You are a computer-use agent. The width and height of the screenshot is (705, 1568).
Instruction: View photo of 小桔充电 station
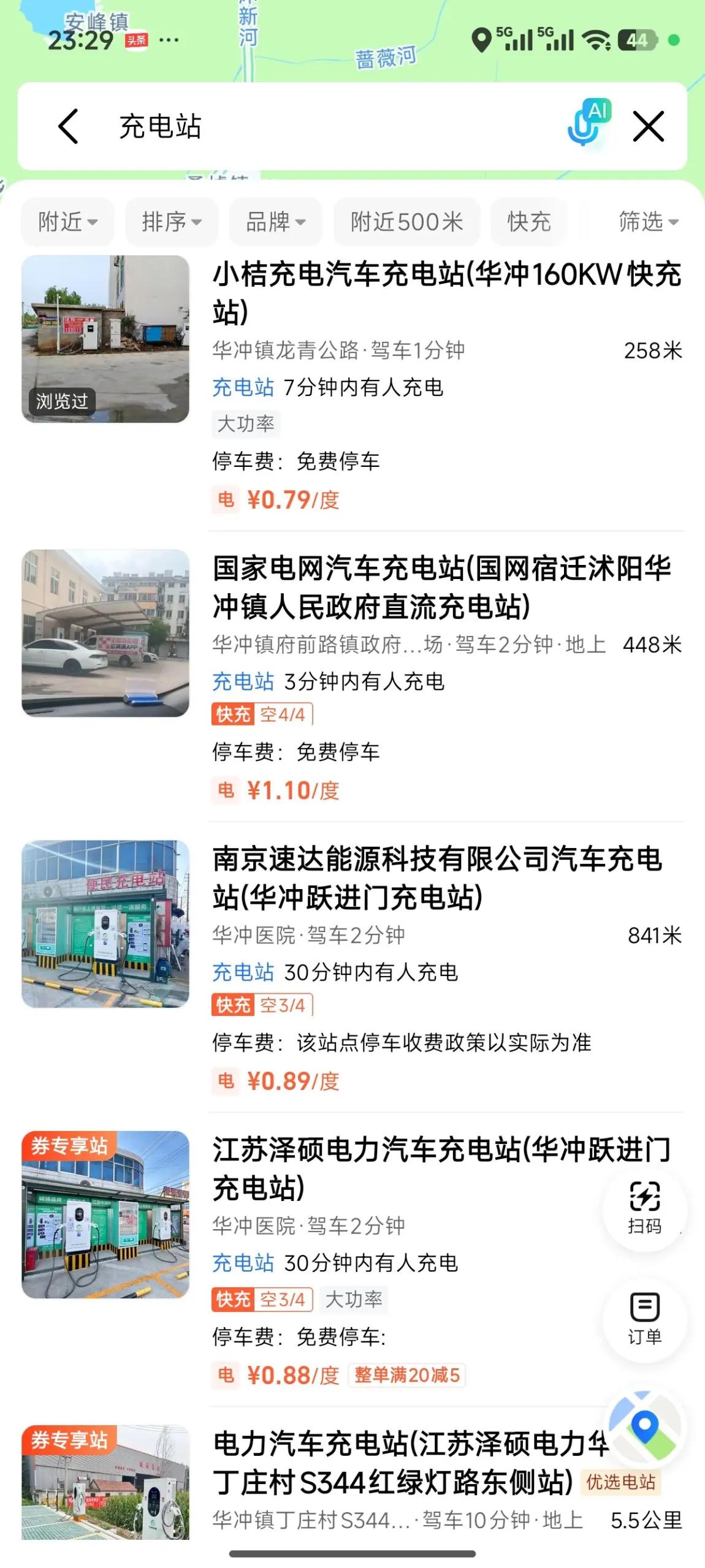point(105,339)
